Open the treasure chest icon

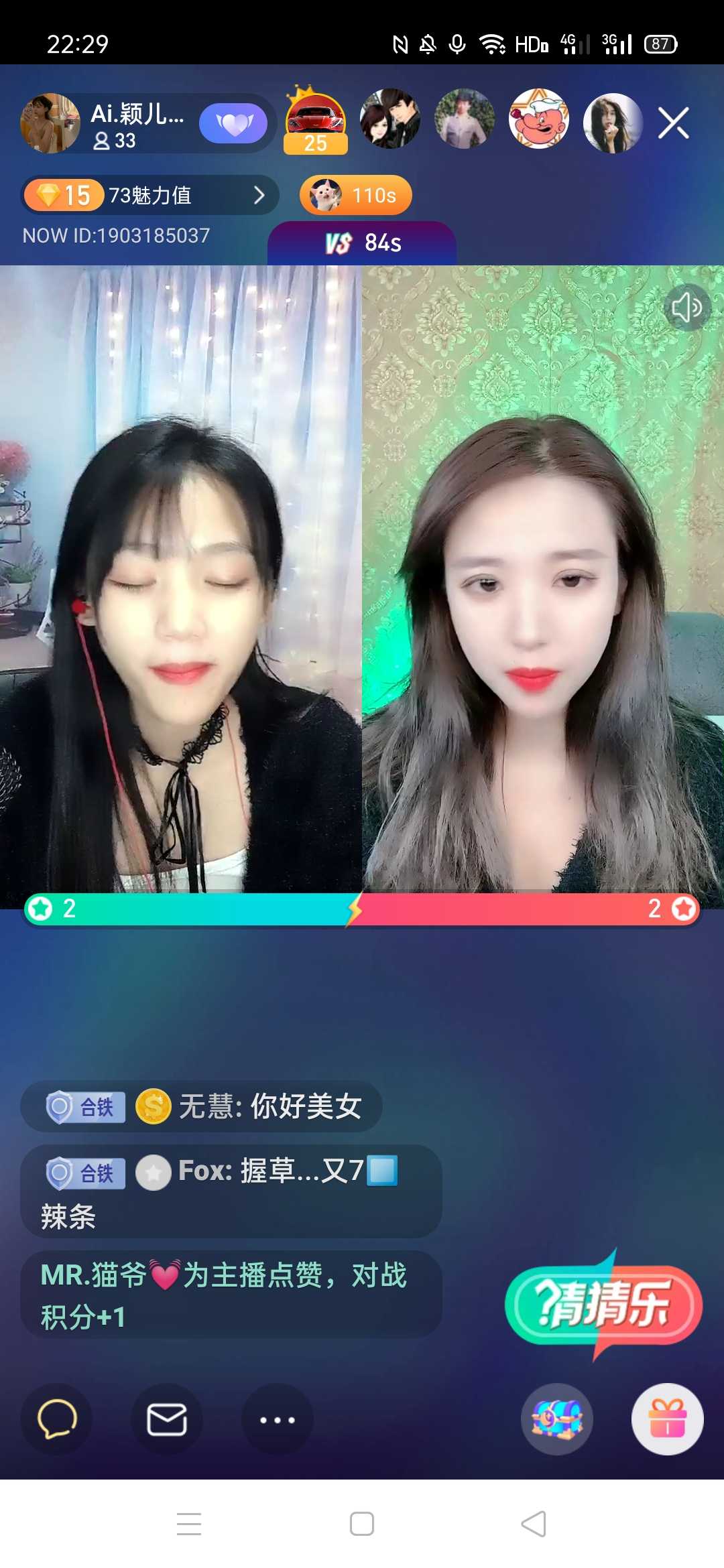(557, 1419)
